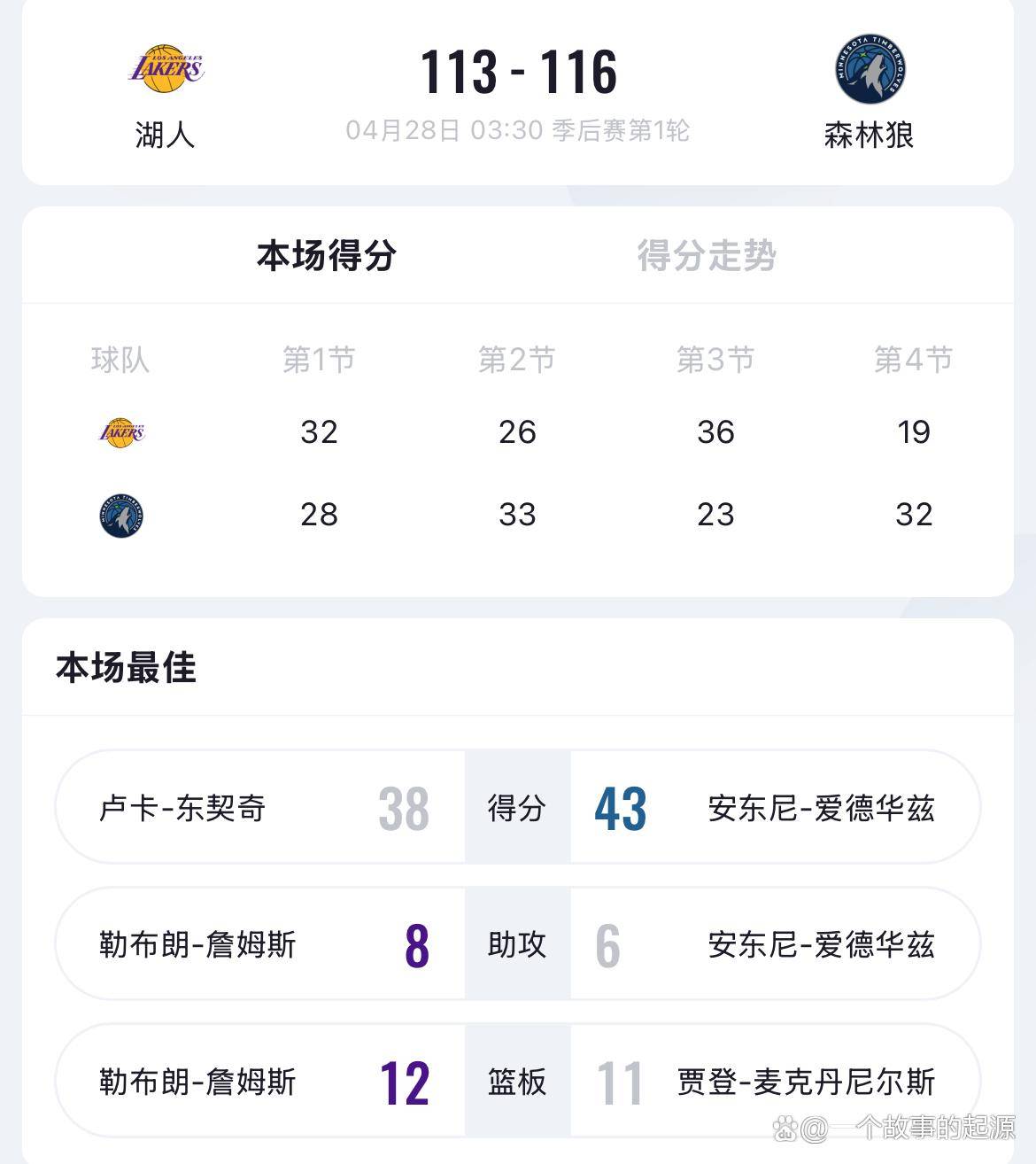
Task: Open 安东尼-爱德华兹's player profile
Action: [x=820, y=807]
